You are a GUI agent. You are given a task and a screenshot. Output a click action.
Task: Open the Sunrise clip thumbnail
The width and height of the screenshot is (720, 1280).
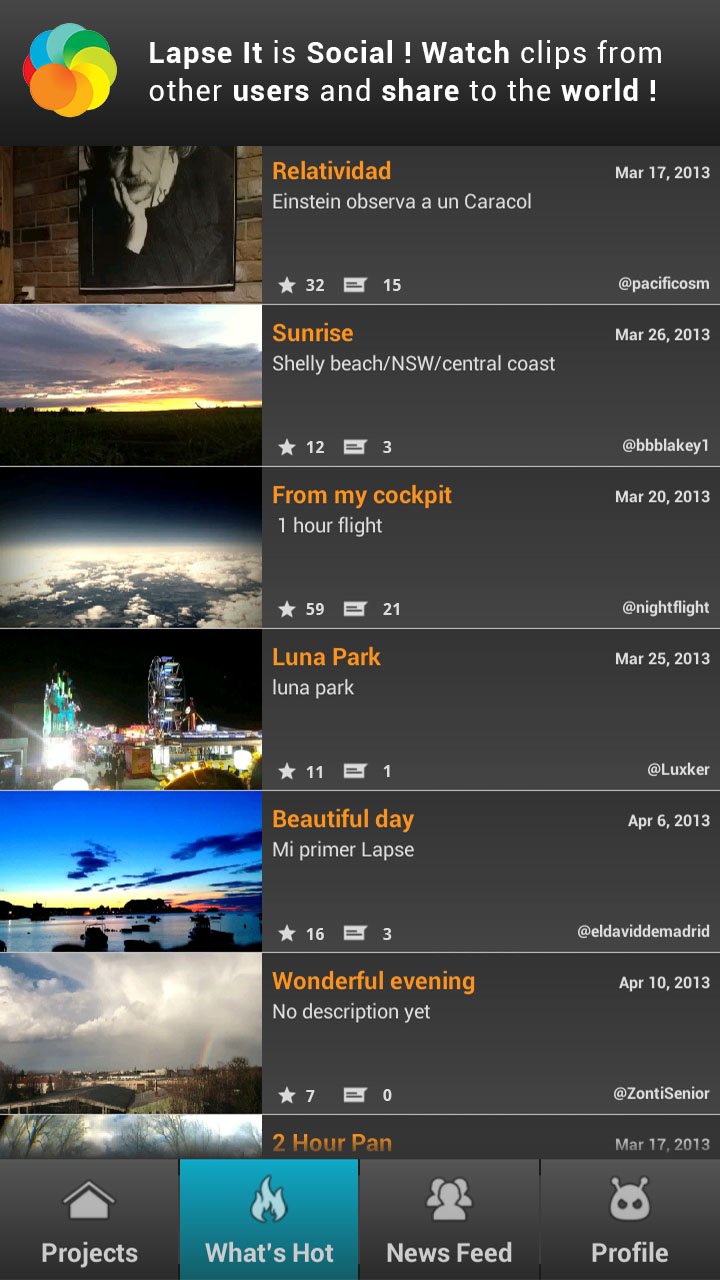130,385
